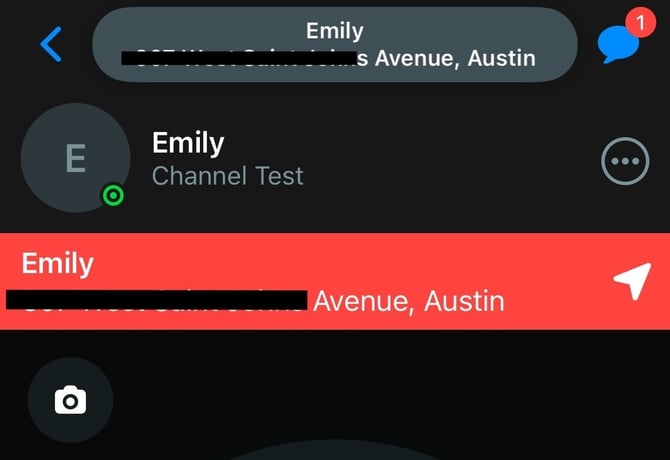Go back with the blue arrow

[x=51, y=44]
